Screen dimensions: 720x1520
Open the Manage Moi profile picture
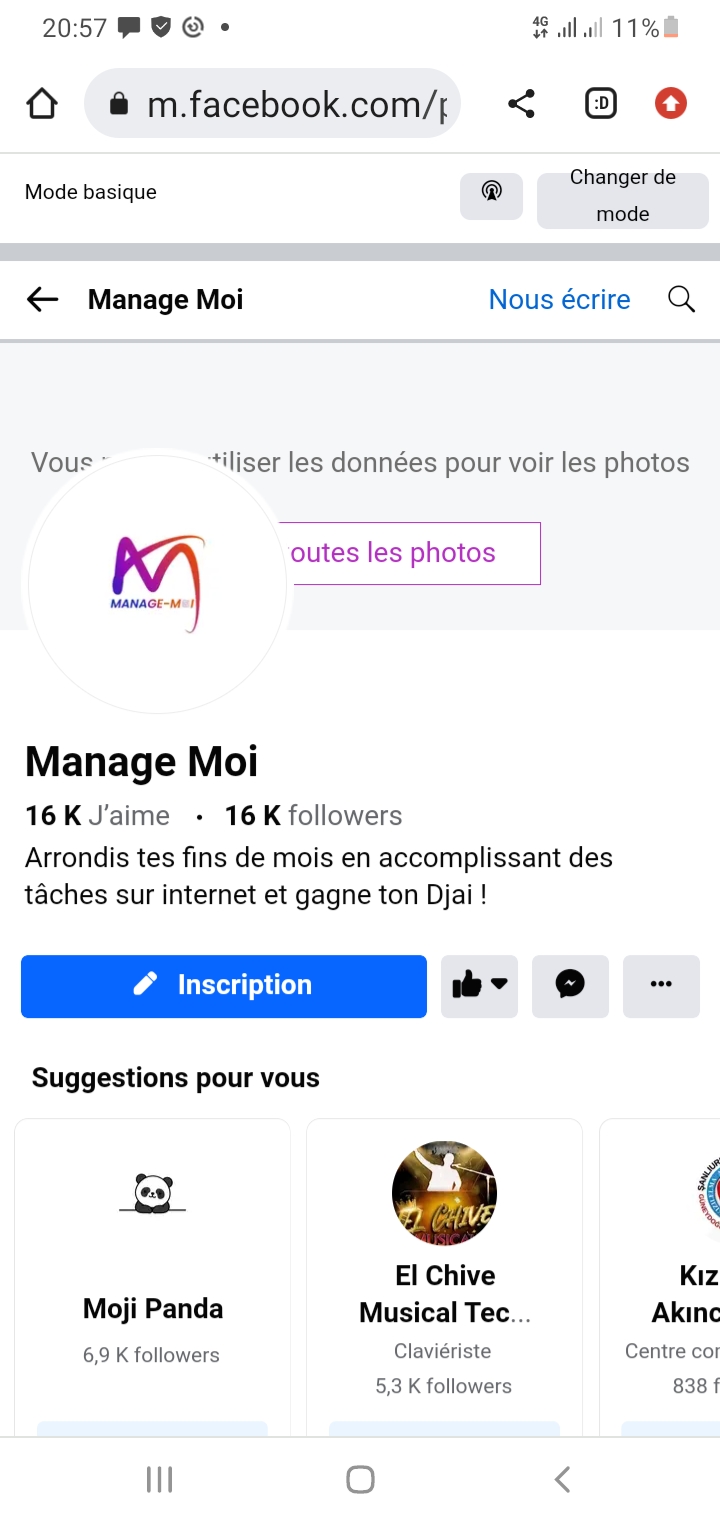pos(157,585)
